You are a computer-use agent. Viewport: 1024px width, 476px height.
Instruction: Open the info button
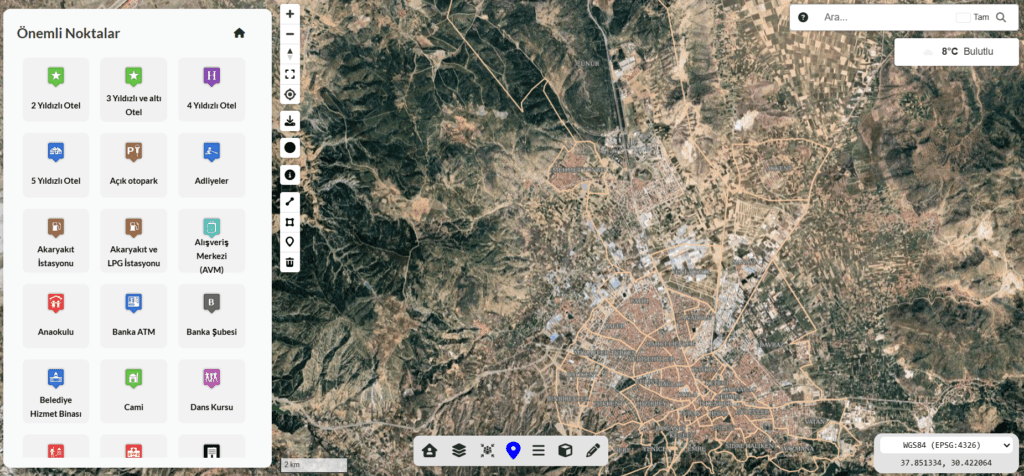point(290,174)
